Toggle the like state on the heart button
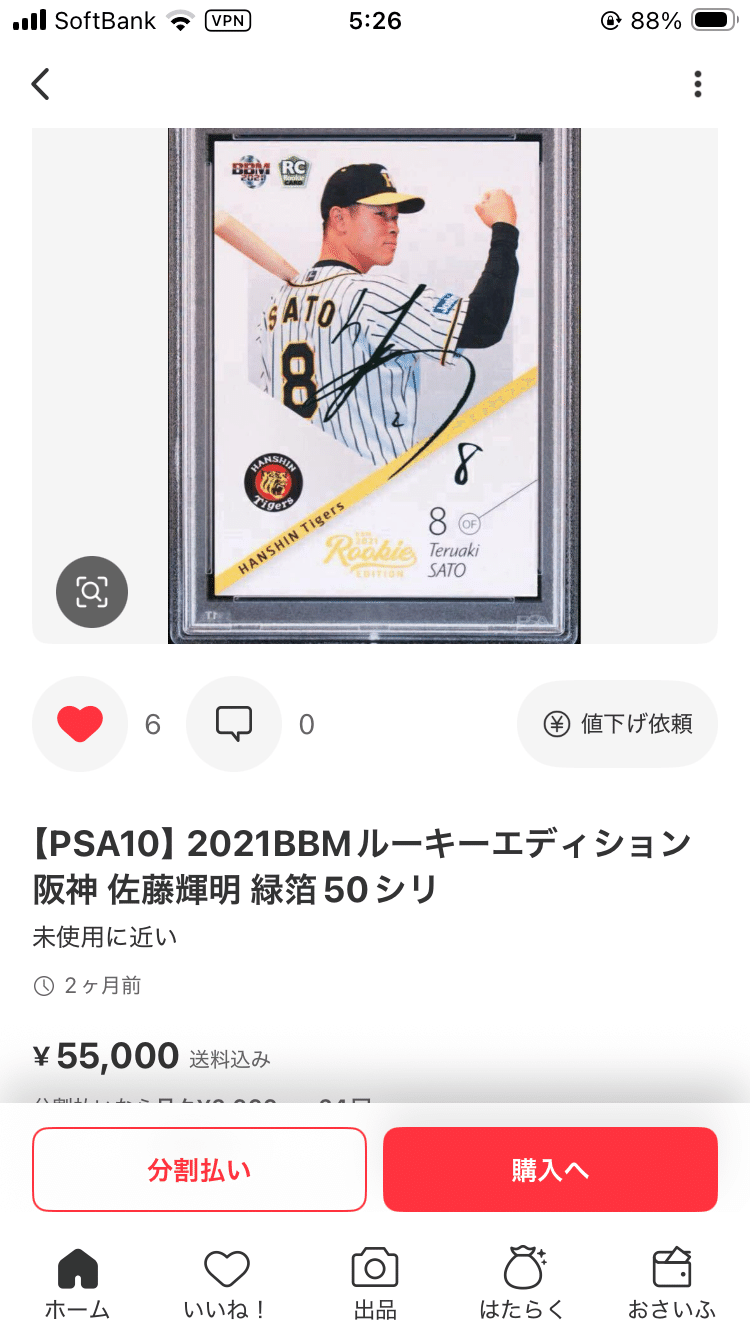This screenshot has height=1334, width=750. 80,724
